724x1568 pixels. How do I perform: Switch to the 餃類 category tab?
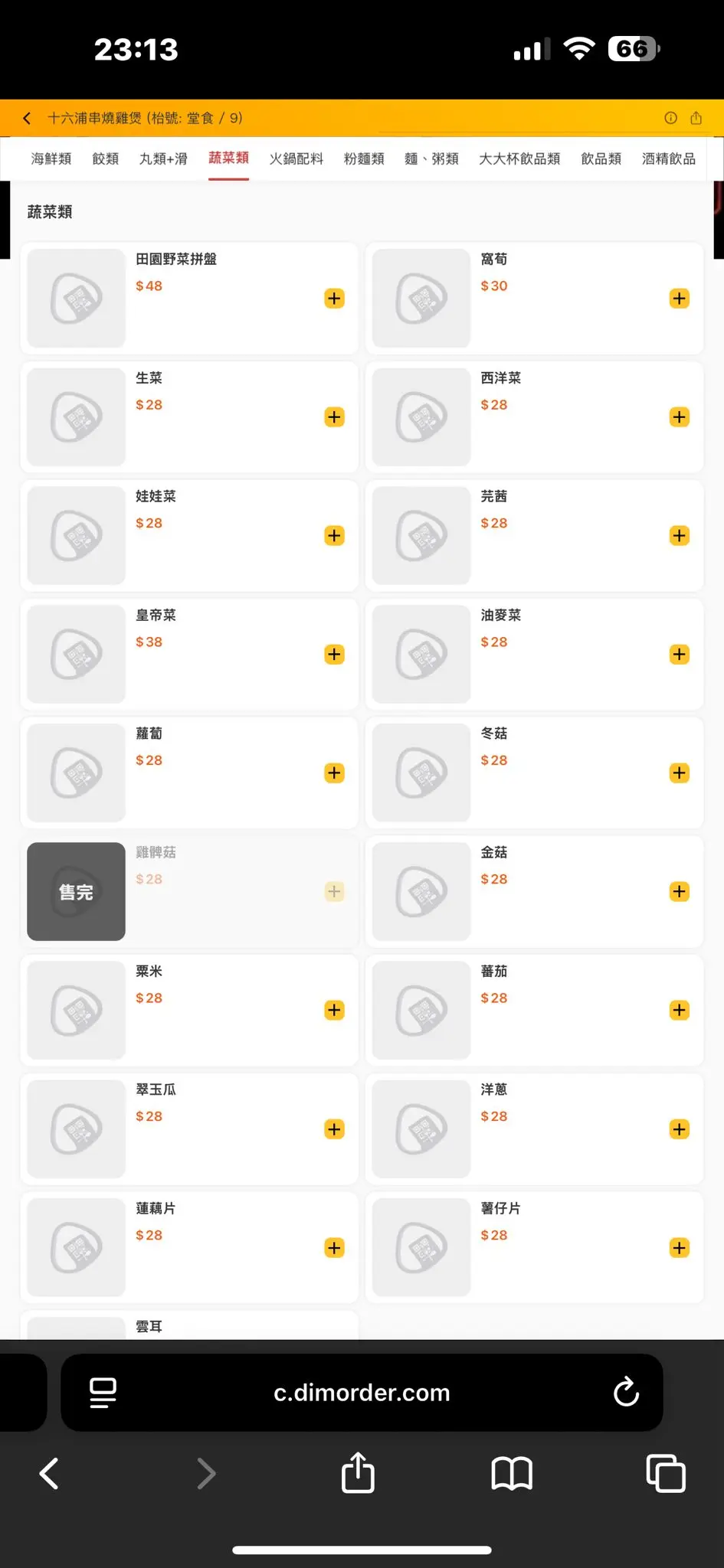[x=106, y=158]
